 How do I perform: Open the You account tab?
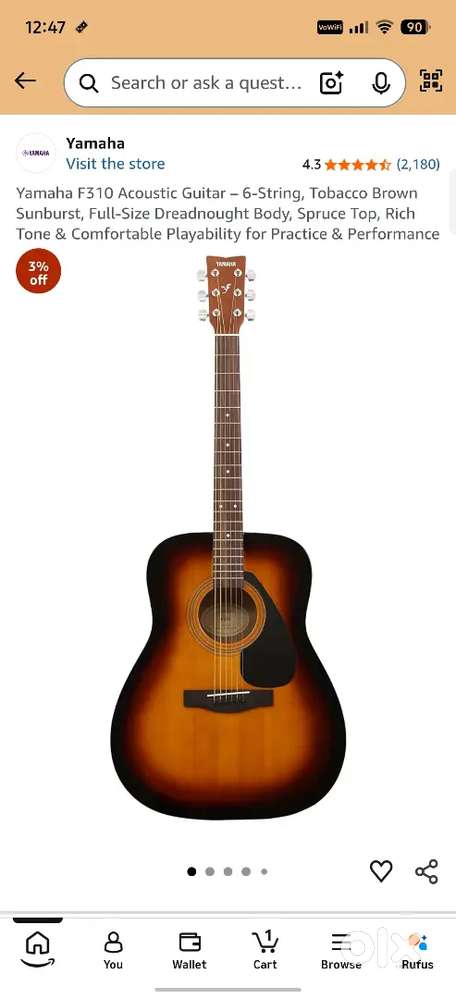point(113,951)
